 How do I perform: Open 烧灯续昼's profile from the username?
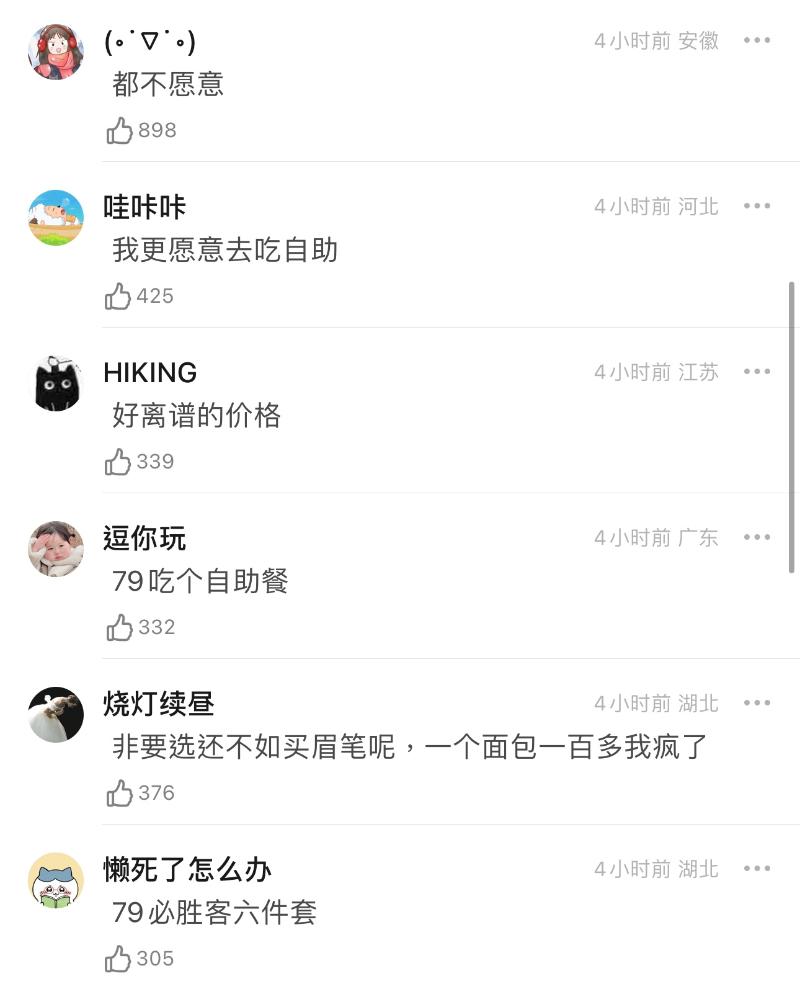pos(158,704)
